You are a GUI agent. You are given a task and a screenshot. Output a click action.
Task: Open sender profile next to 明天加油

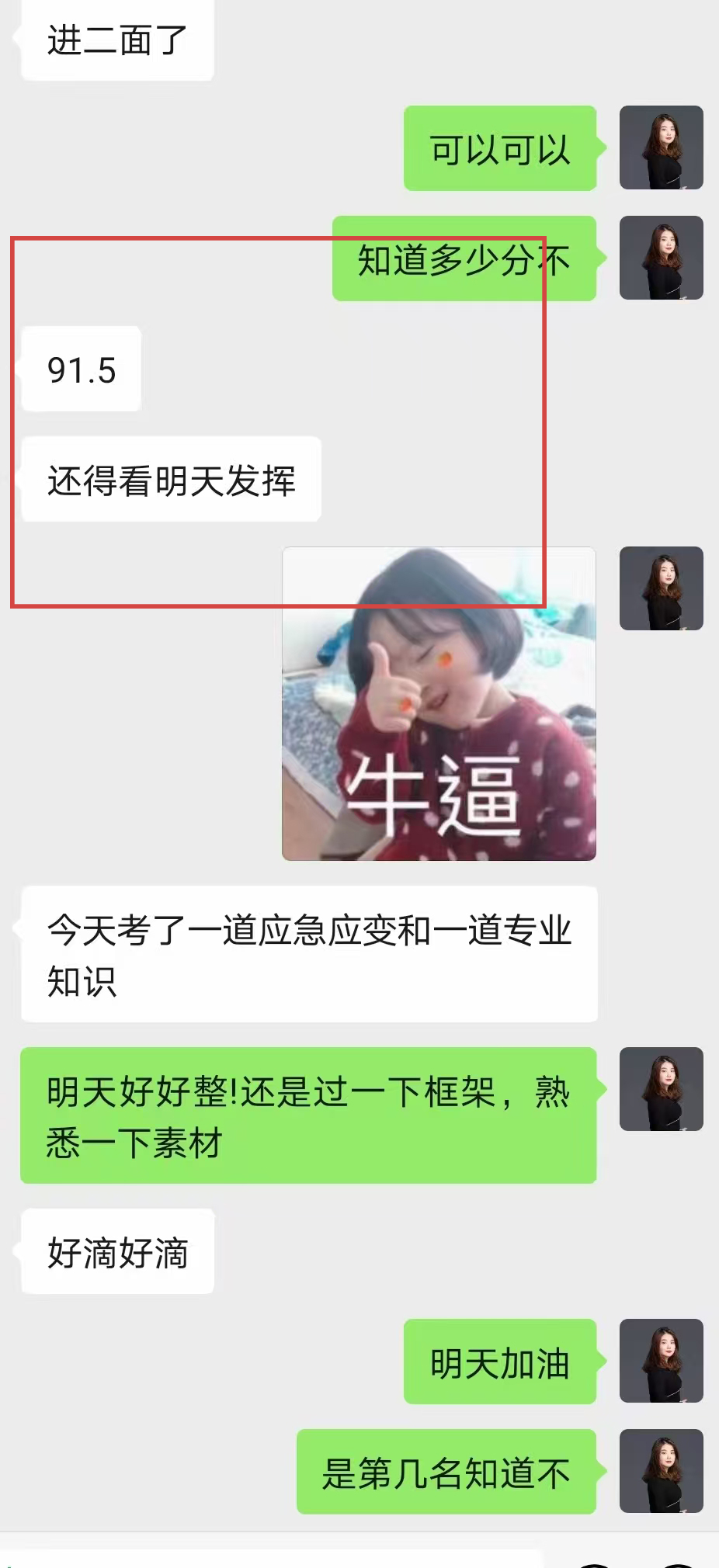tap(661, 1361)
